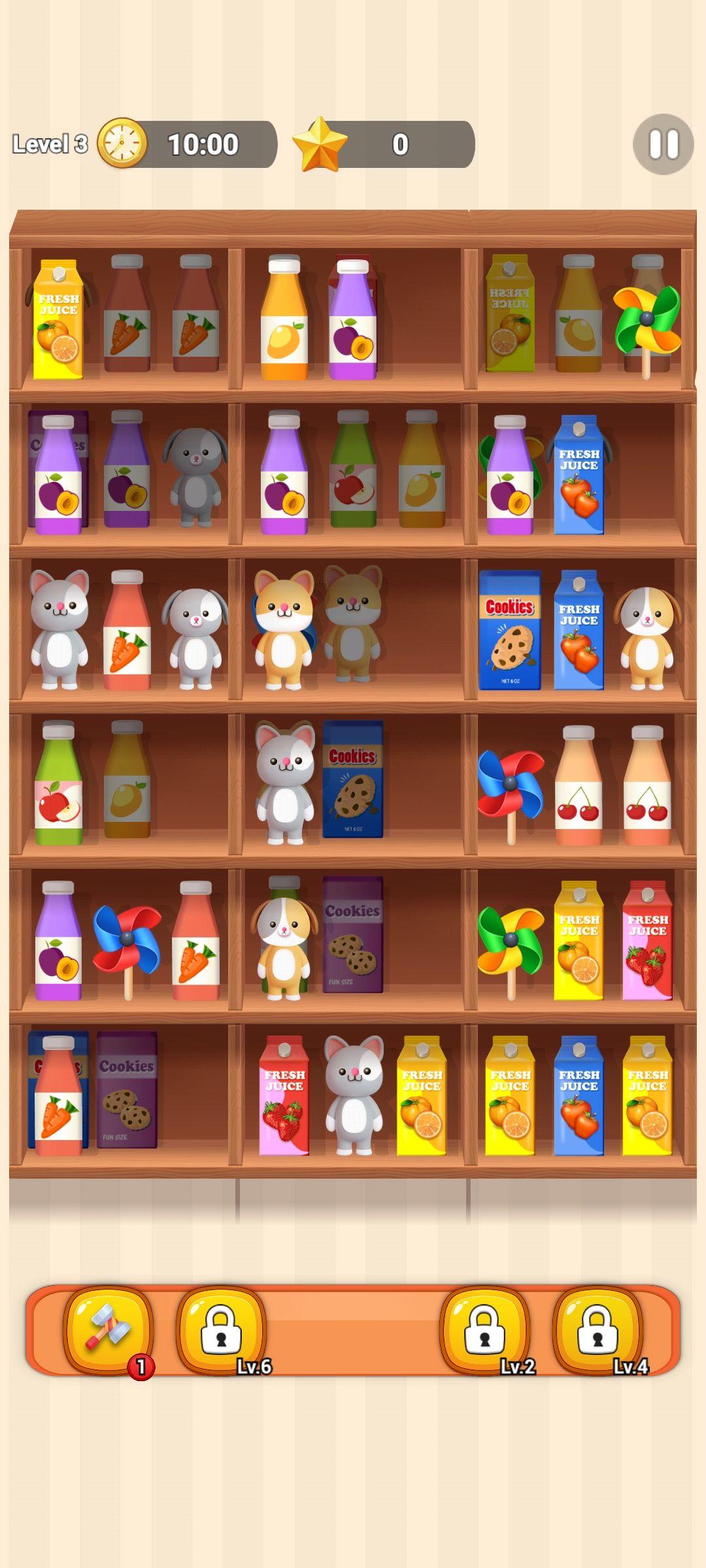Pause the game
Image resolution: width=706 pixels, height=1568 pixels.
[663, 144]
